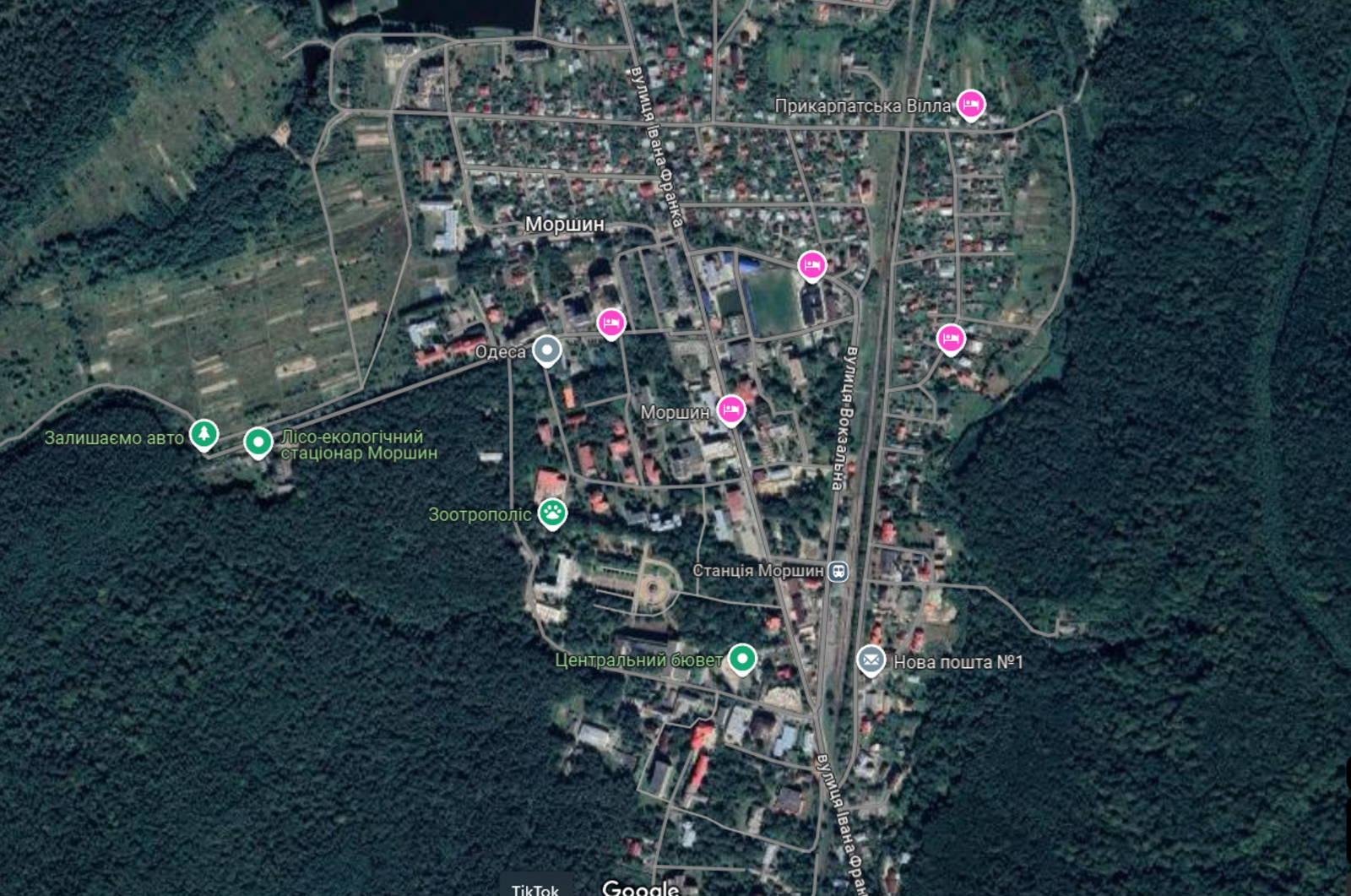Open the Станція Моршин train station marker
The height and width of the screenshot is (896, 1351).
click(x=838, y=571)
